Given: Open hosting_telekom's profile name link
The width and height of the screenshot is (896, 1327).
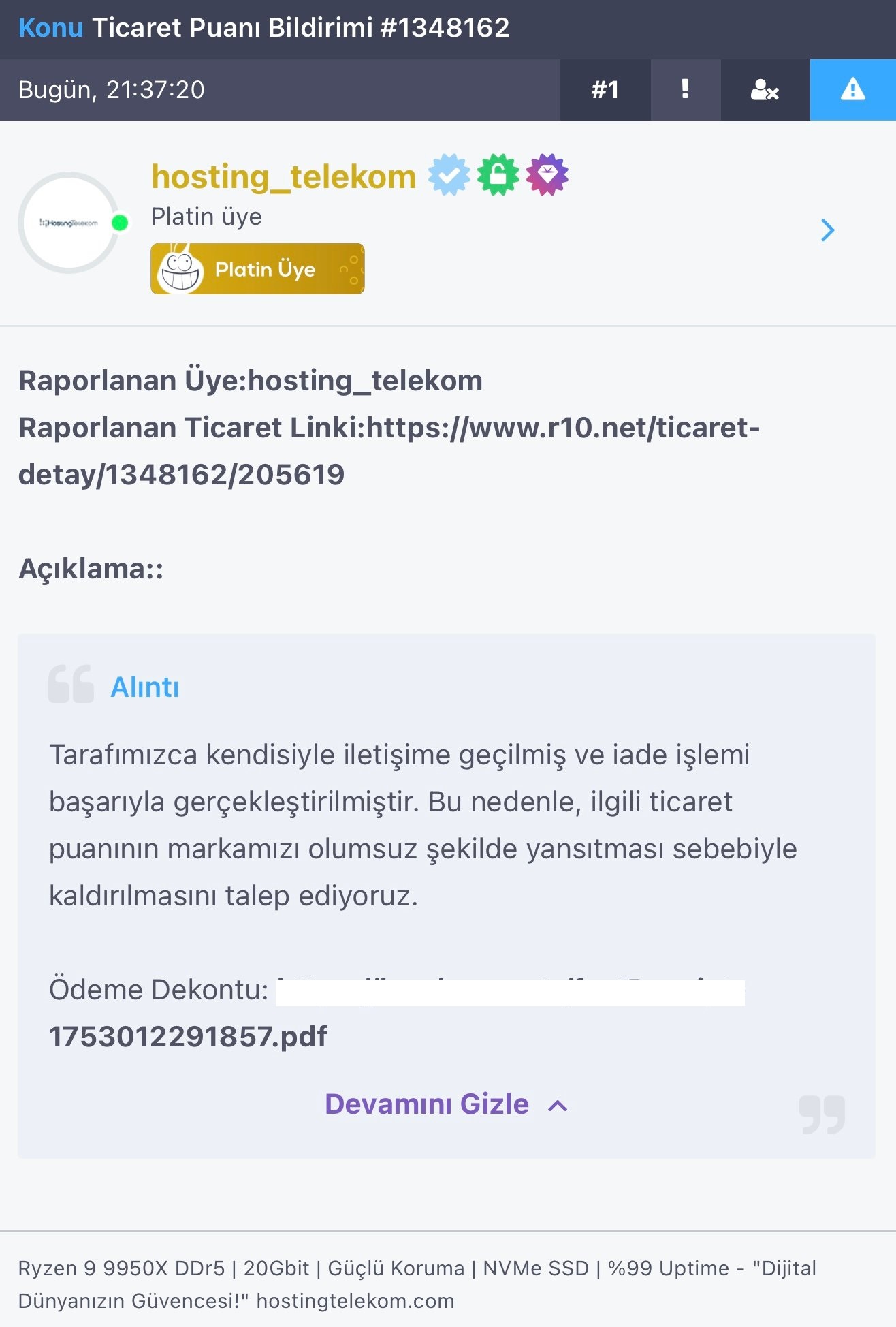Looking at the screenshot, I should (283, 177).
